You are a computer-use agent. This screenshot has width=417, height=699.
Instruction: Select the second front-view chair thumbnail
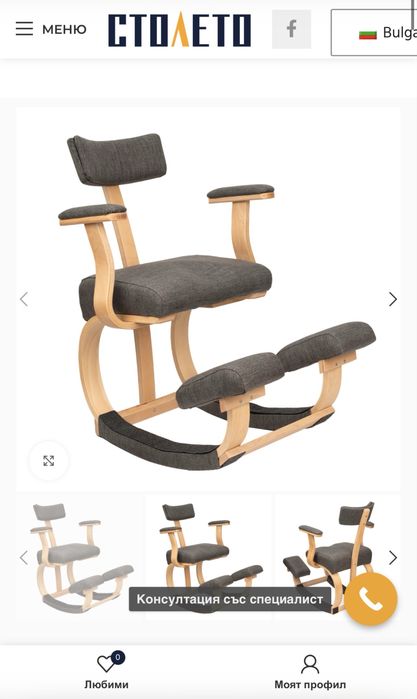209,556
